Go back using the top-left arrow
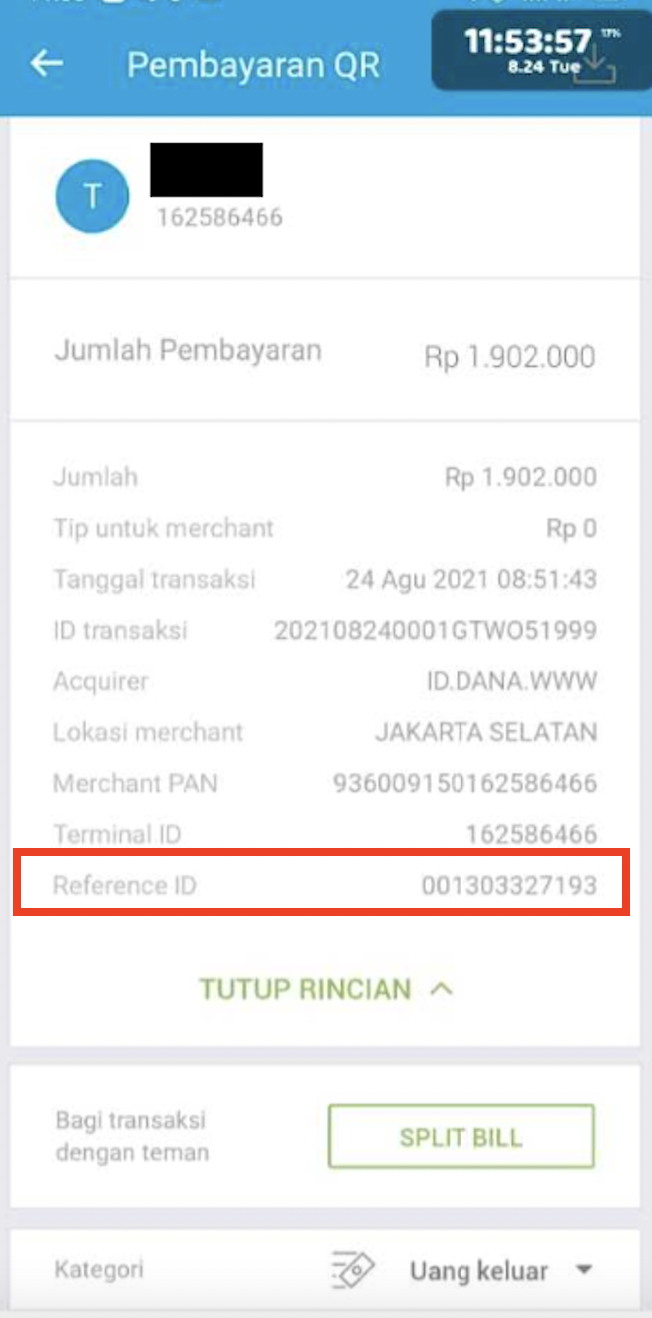 [x=46, y=64]
